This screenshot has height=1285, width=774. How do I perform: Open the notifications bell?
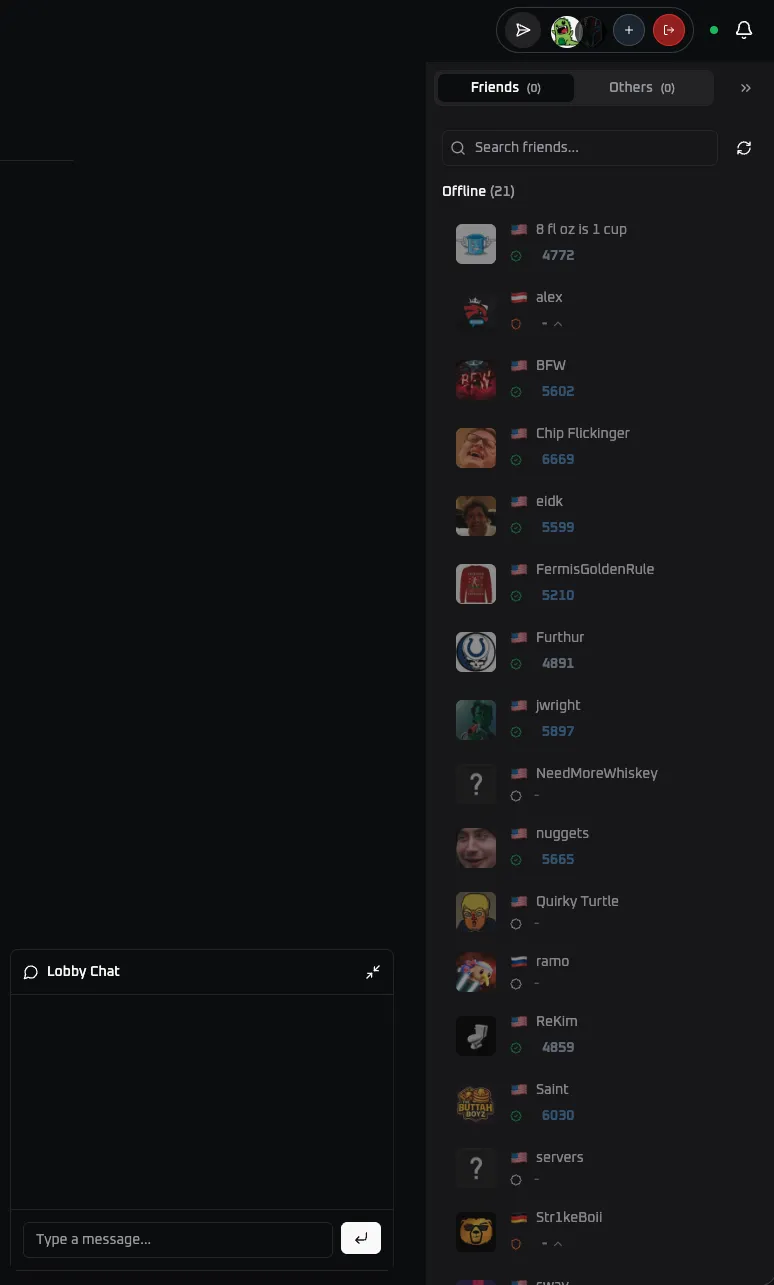743,30
